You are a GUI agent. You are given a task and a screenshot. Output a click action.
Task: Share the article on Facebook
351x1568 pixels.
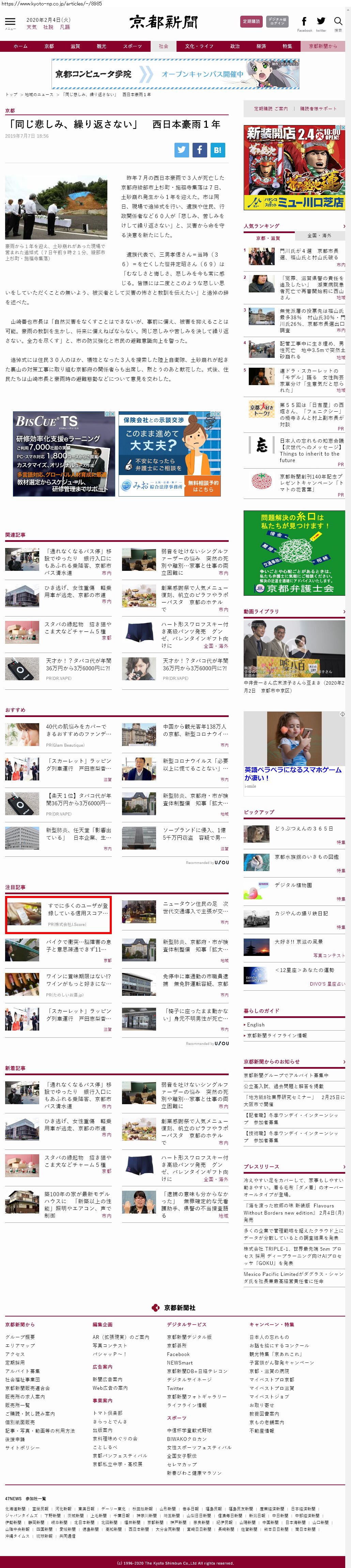[x=200, y=150]
